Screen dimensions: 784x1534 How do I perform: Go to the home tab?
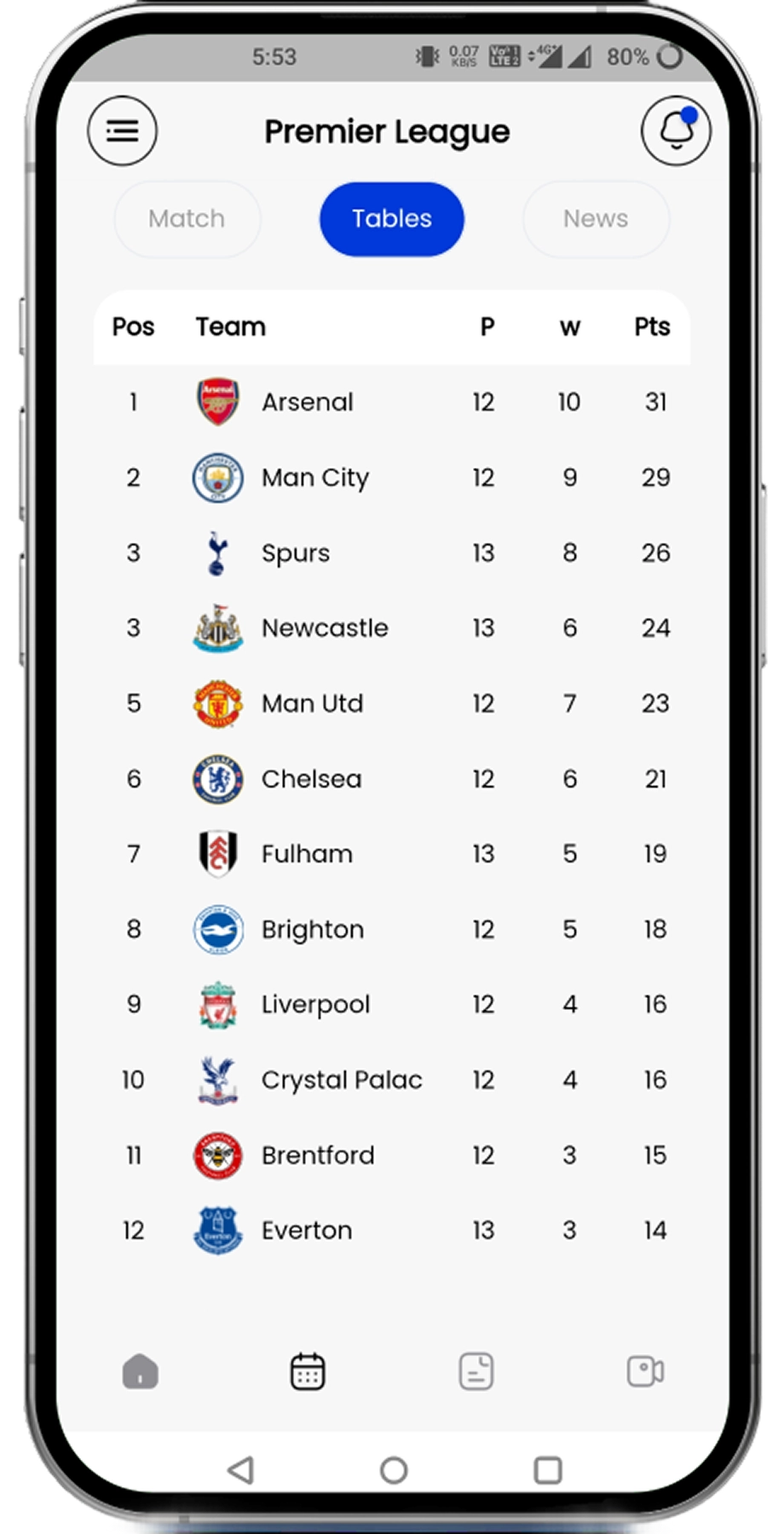[141, 1372]
